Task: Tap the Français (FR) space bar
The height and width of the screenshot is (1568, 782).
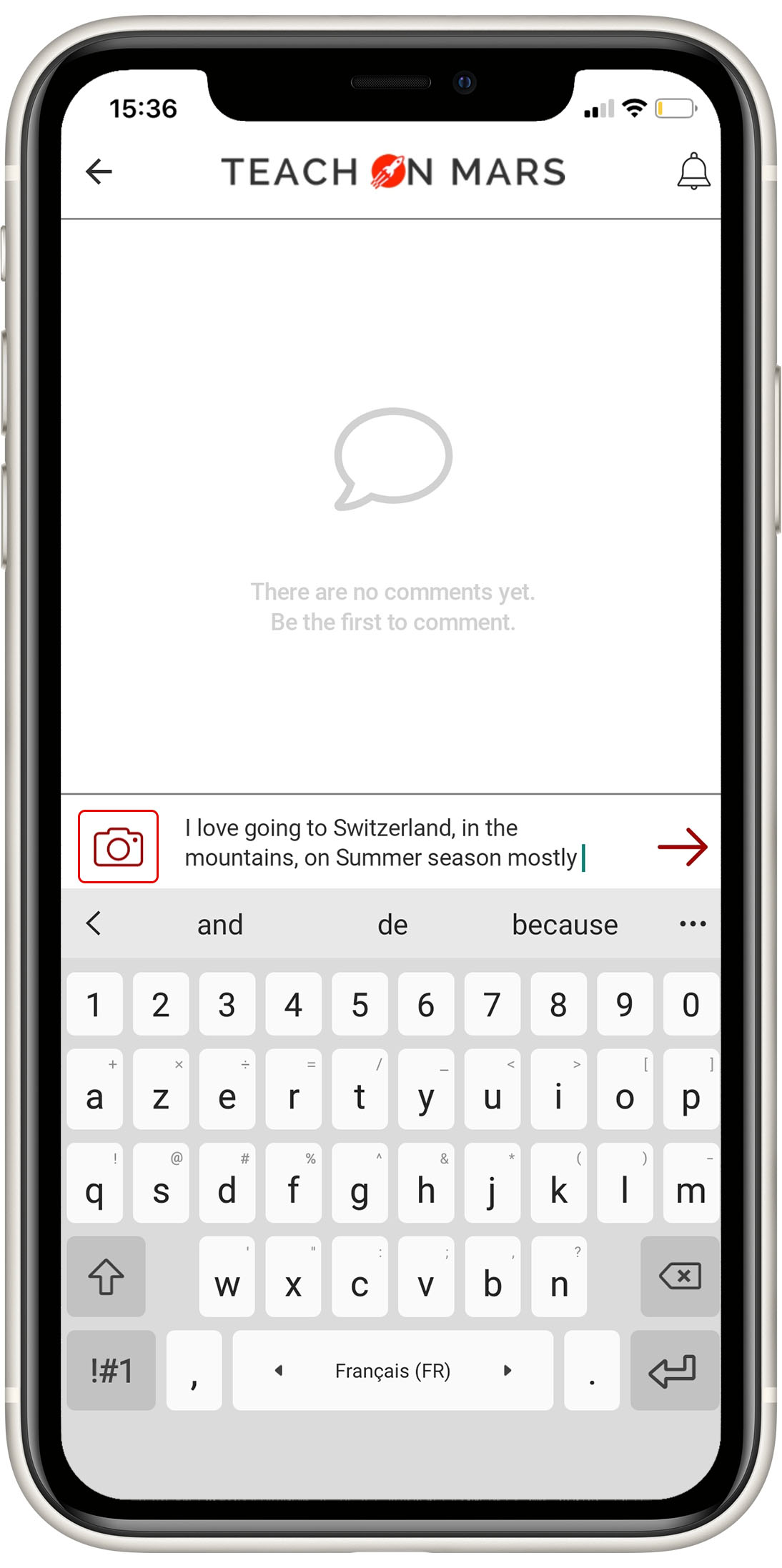Action: pyautogui.click(x=392, y=1371)
